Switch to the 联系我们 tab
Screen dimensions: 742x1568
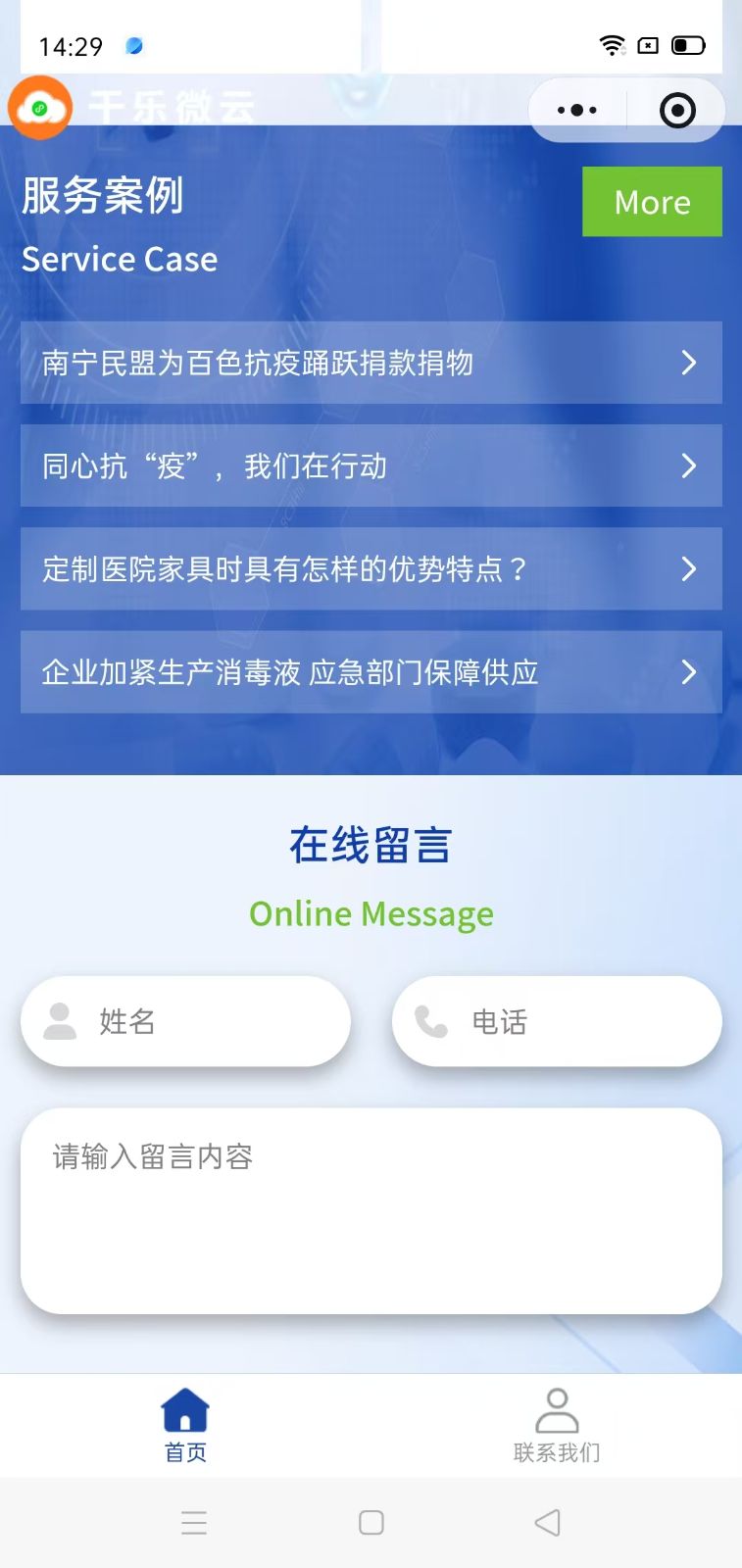[x=557, y=1426]
